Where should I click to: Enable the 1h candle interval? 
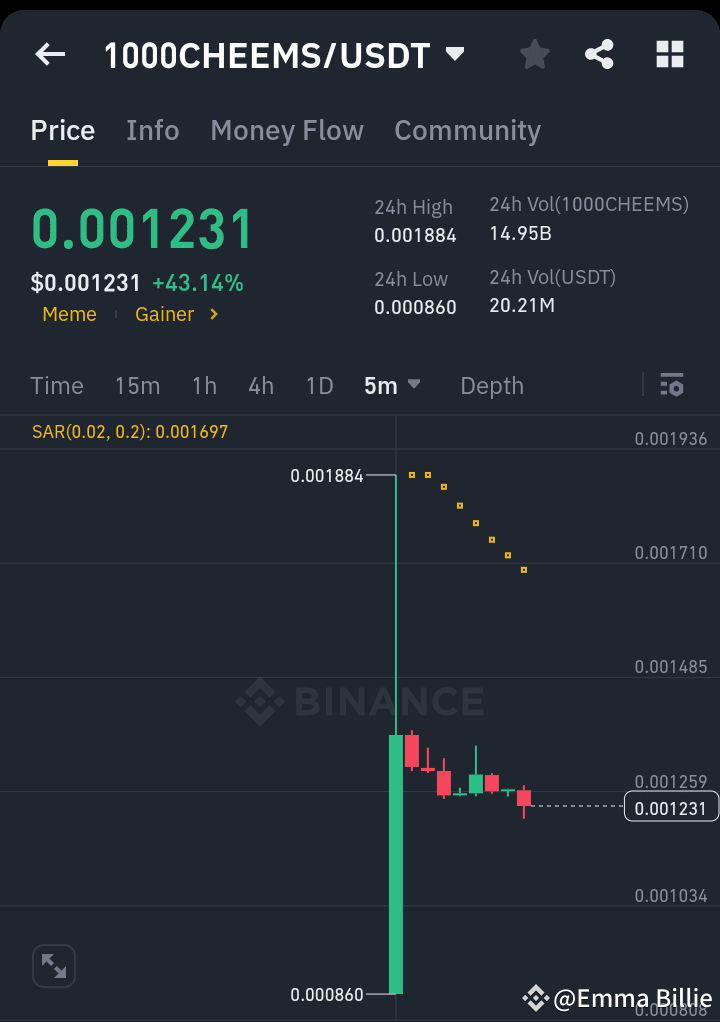pyautogui.click(x=204, y=385)
